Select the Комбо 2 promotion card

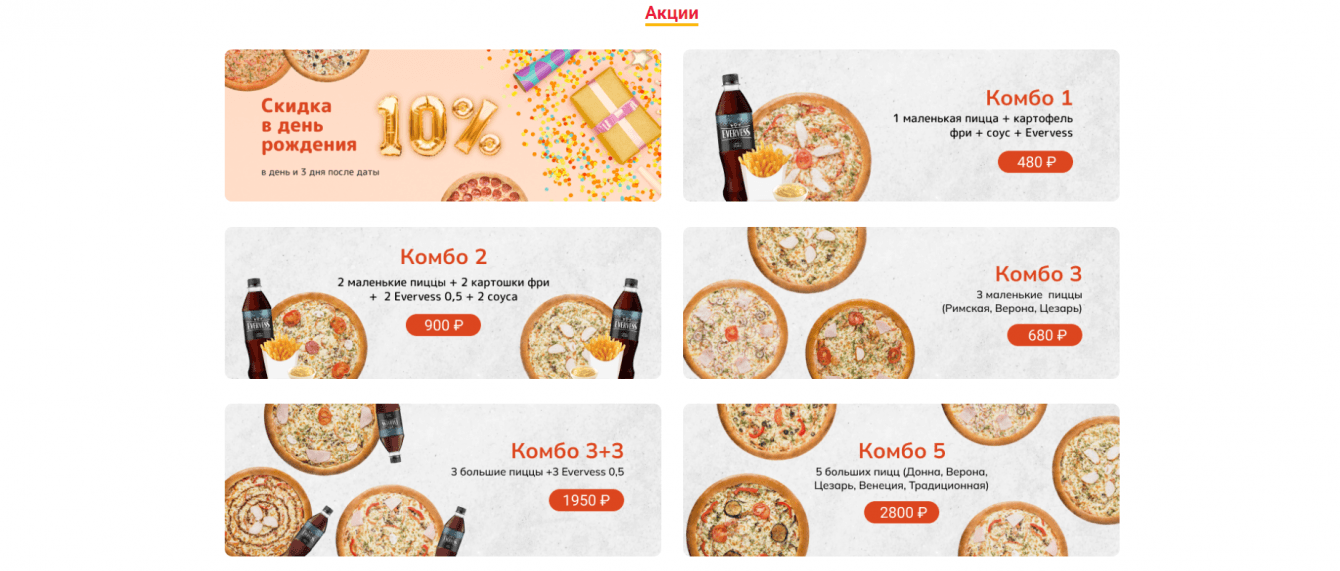[x=442, y=302]
